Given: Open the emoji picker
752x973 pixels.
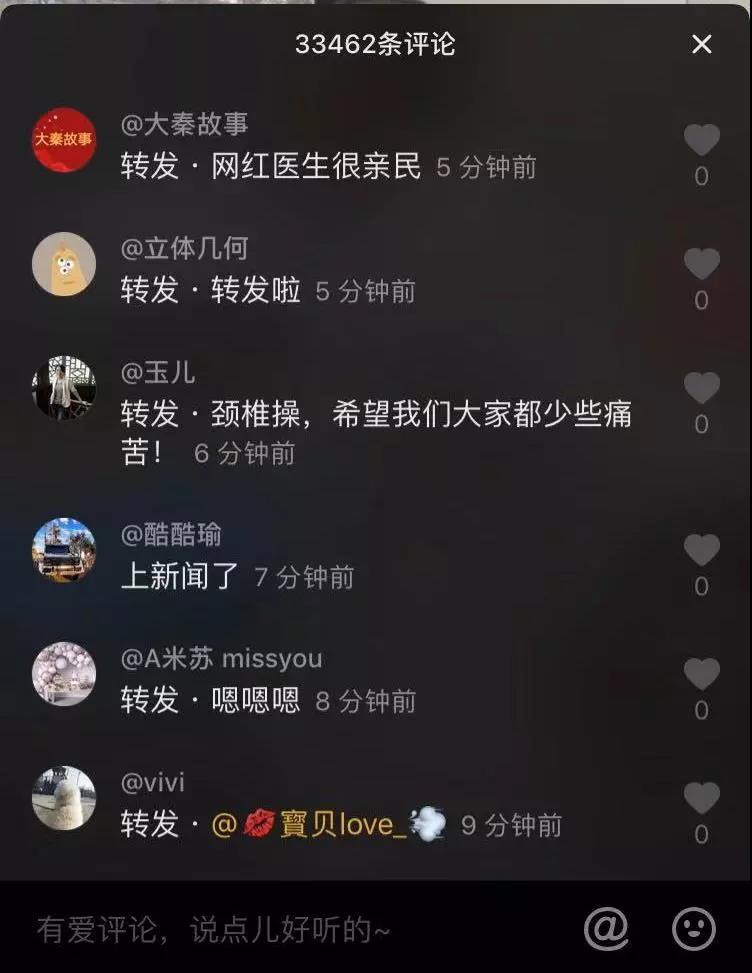Looking at the screenshot, I should click(x=694, y=929).
